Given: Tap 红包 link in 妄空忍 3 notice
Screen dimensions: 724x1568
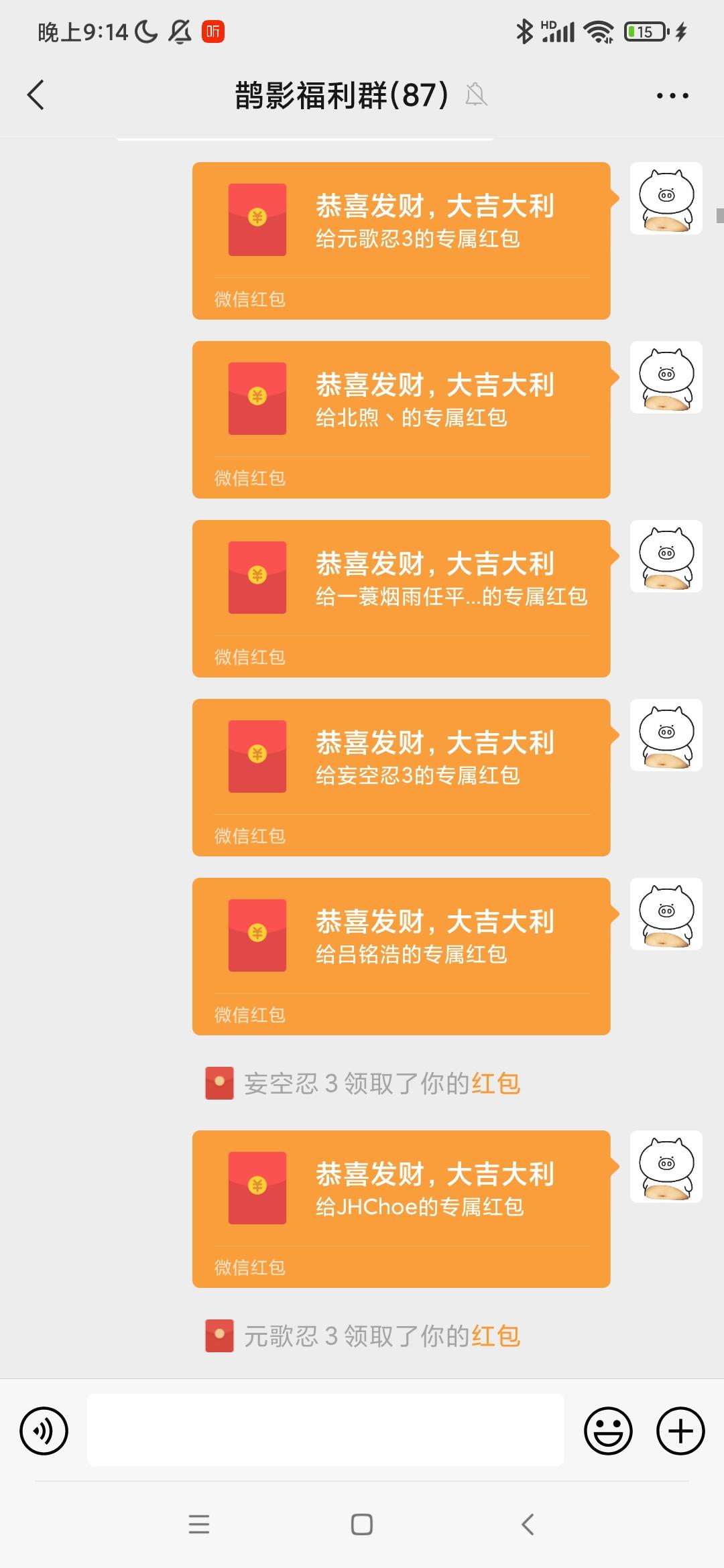Looking at the screenshot, I should coord(496,1084).
